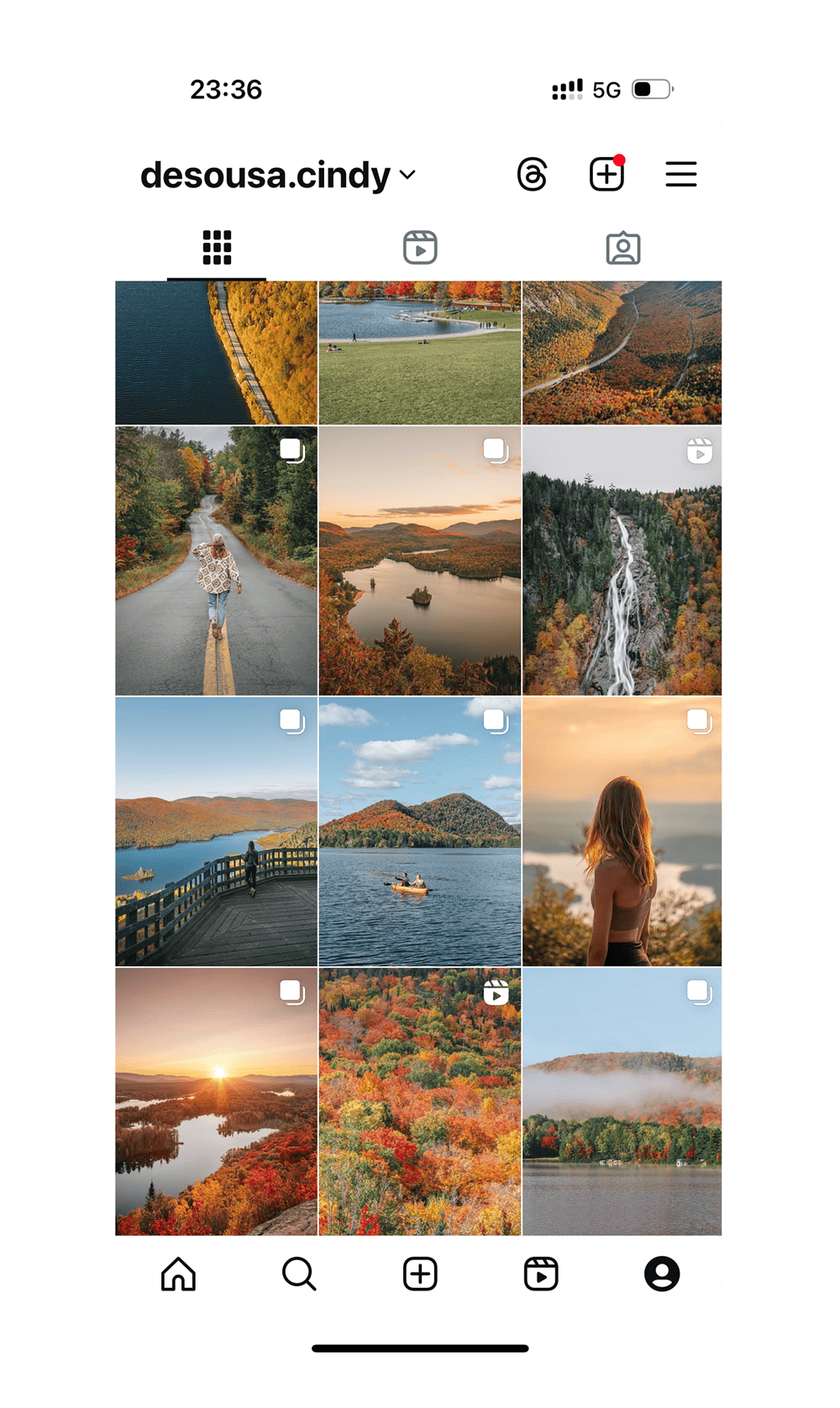Open the woman walking on road post
Image resolution: width=840 pixels, height=1408 pixels.
click(217, 561)
